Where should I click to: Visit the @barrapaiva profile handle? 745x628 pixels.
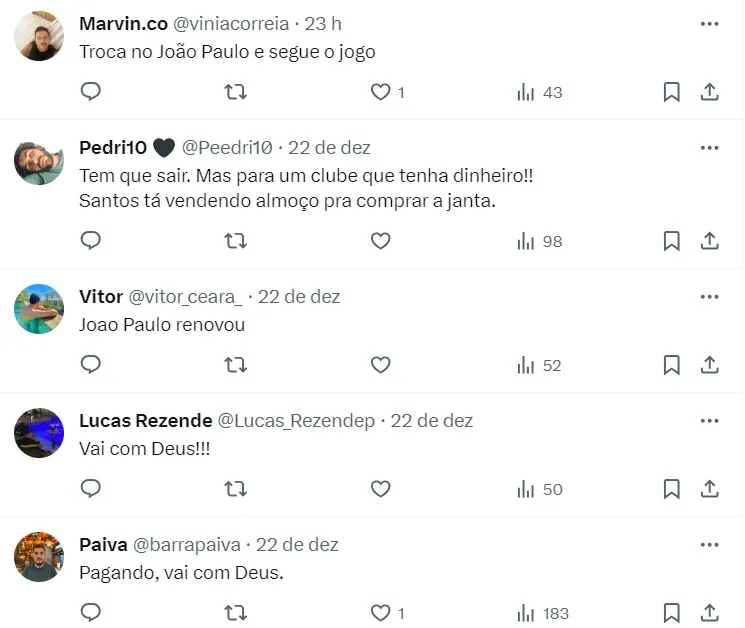point(187,545)
